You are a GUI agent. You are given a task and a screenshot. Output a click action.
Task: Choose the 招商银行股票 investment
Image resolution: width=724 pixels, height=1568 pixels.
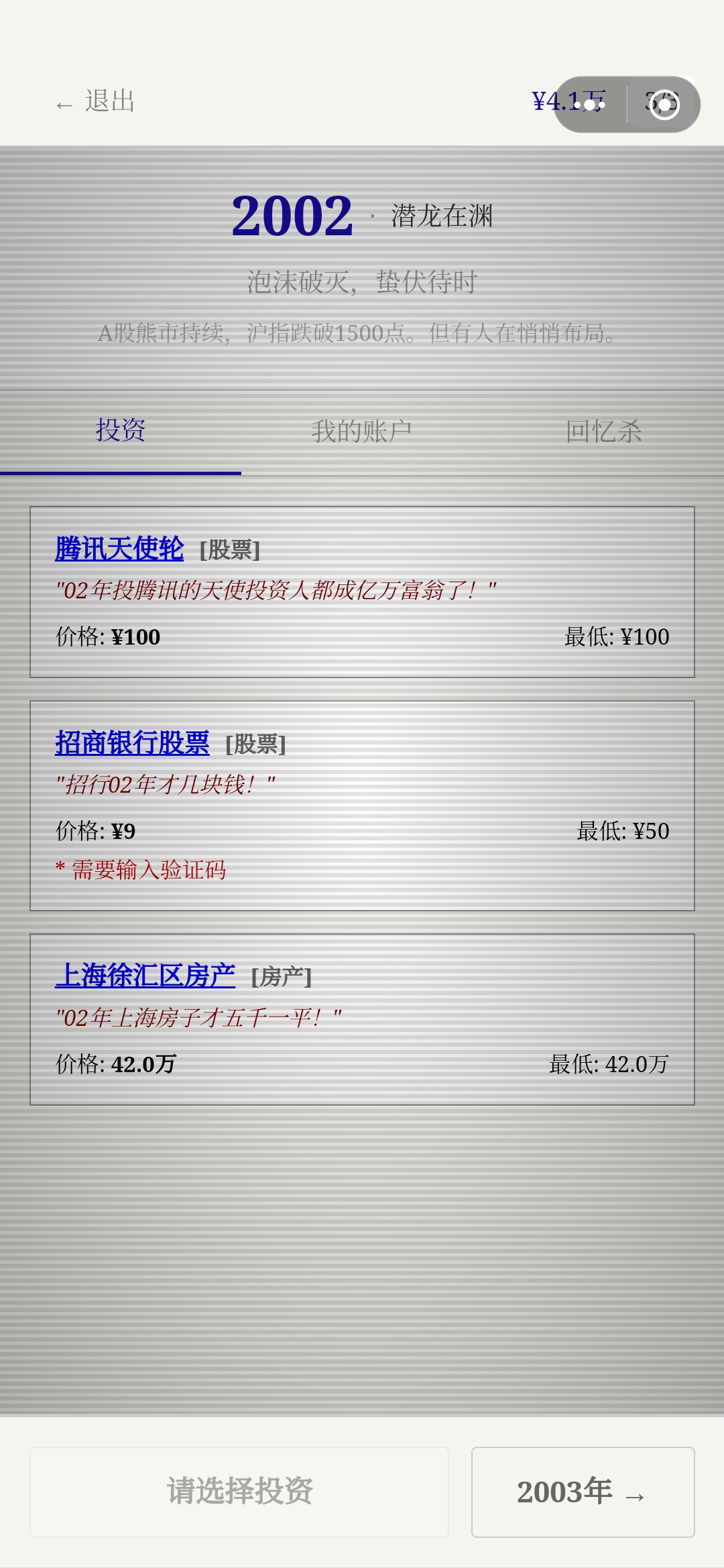click(x=132, y=743)
